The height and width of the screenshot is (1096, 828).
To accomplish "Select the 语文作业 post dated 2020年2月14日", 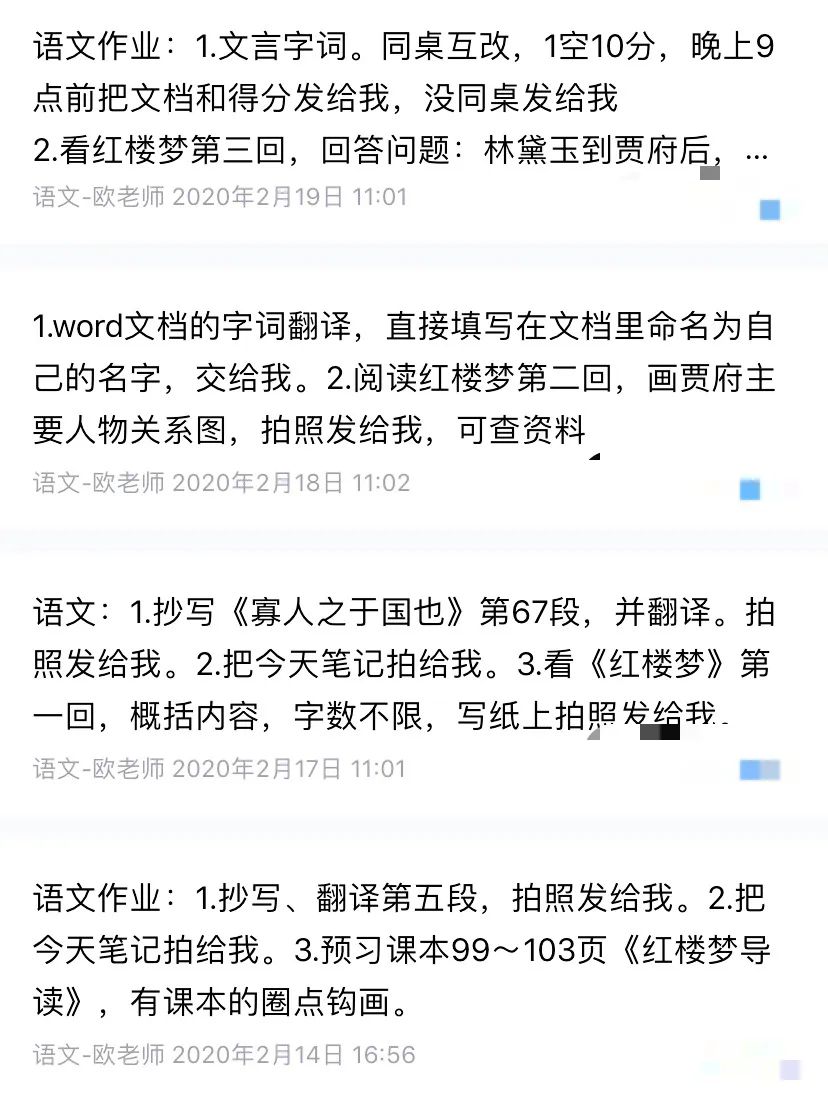I will click(400, 950).
